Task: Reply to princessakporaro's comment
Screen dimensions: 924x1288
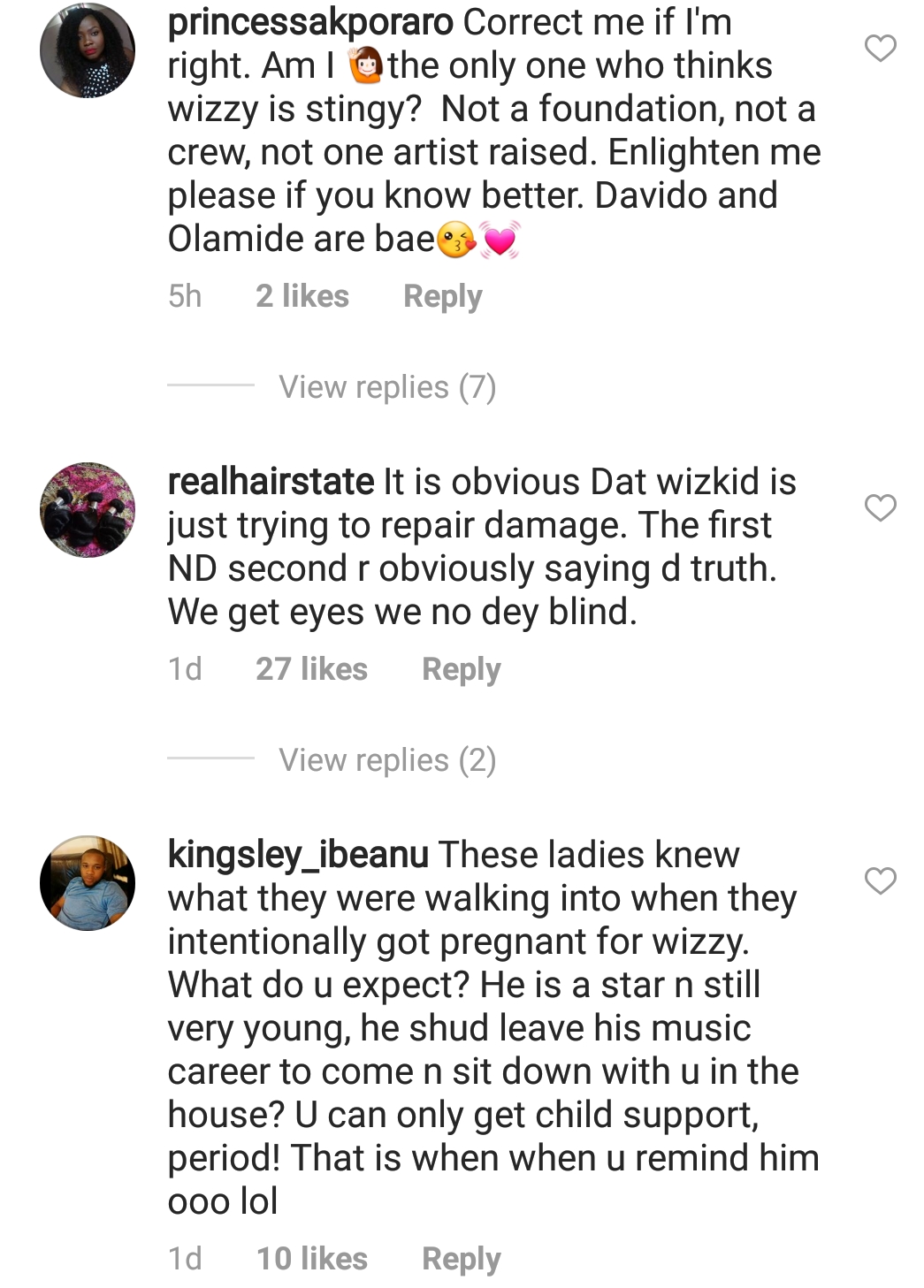Action: click(442, 296)
